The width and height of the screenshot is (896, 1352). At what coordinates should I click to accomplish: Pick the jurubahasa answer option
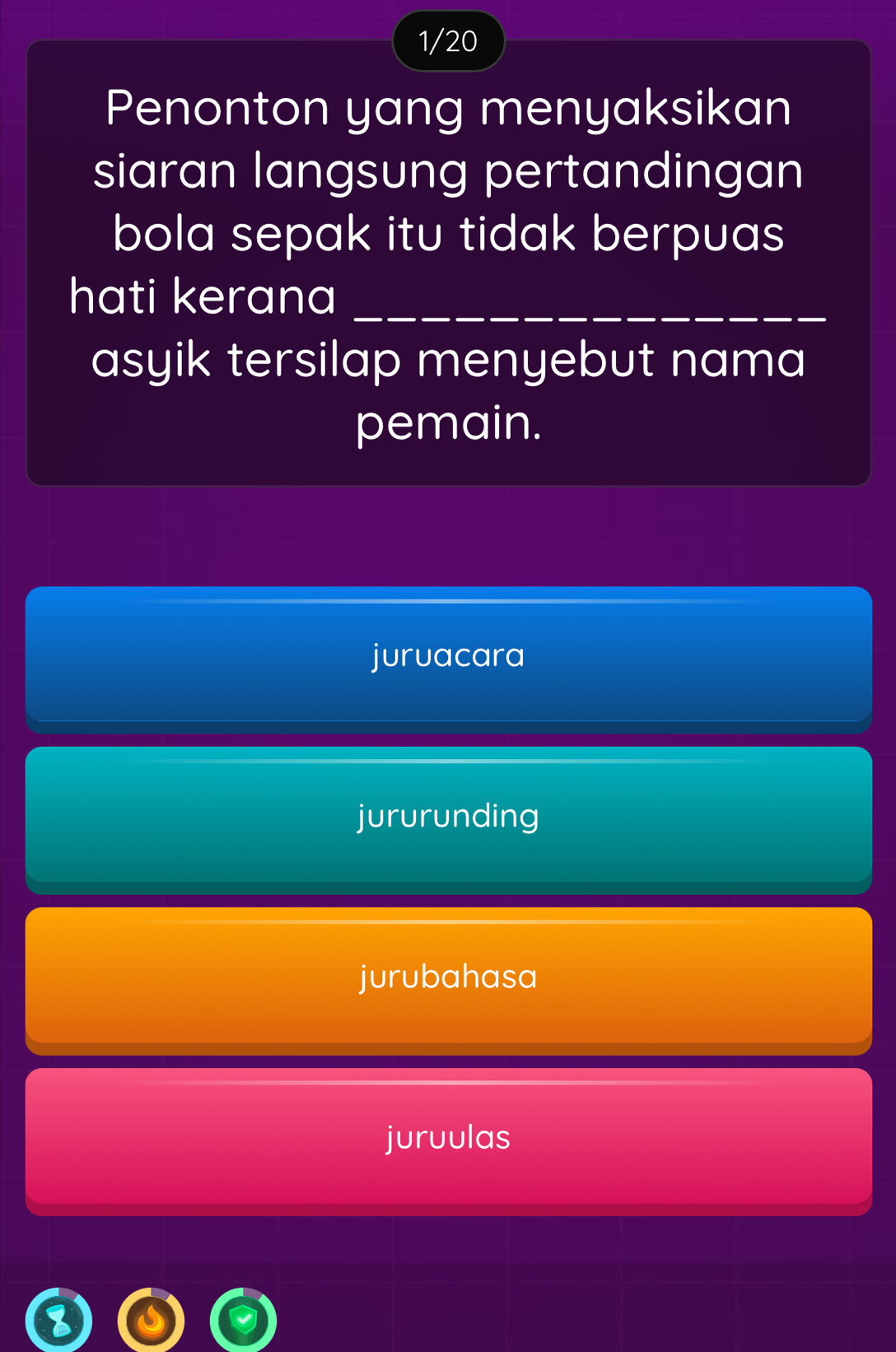click(x=448, y=977)
